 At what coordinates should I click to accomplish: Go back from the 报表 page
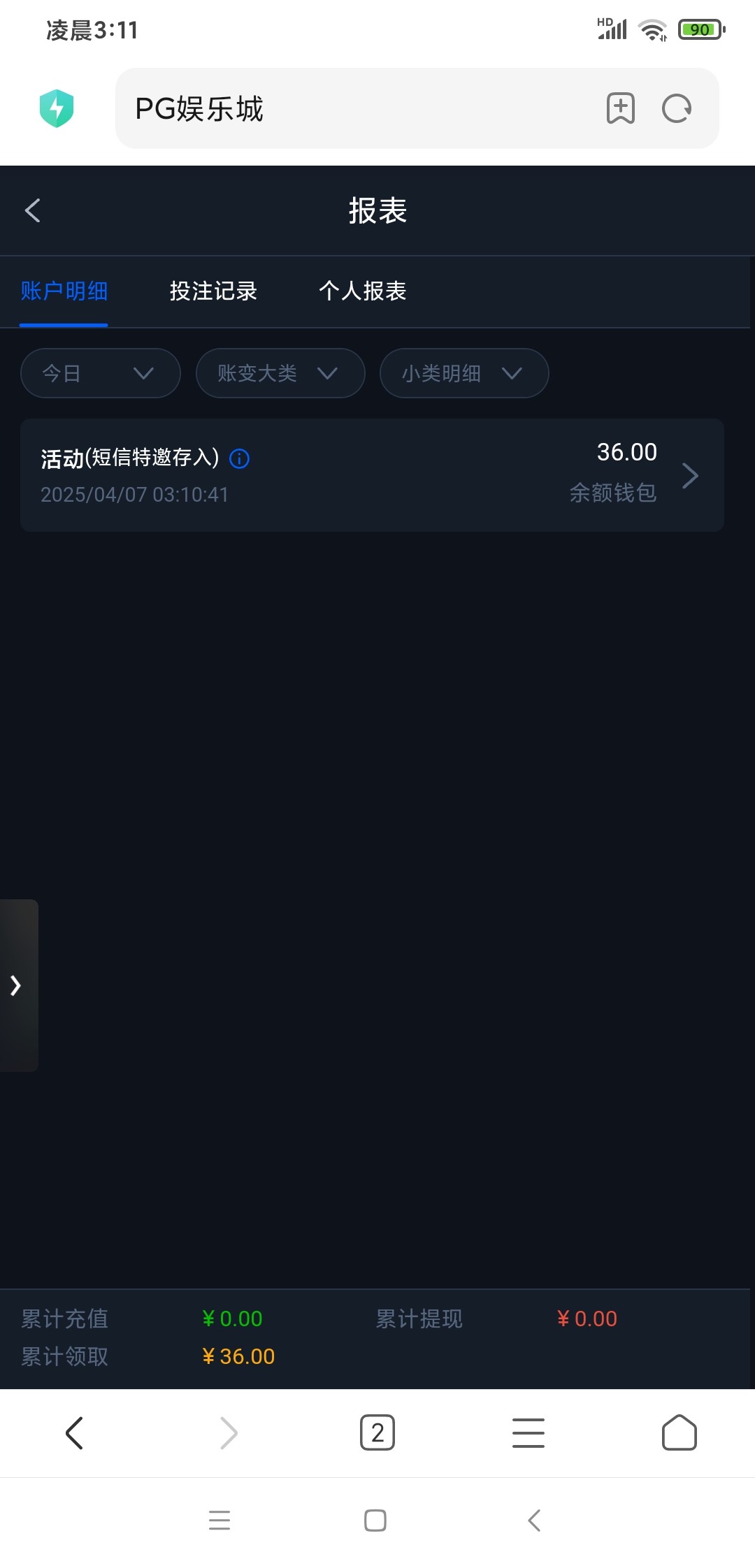click(33, 210)
